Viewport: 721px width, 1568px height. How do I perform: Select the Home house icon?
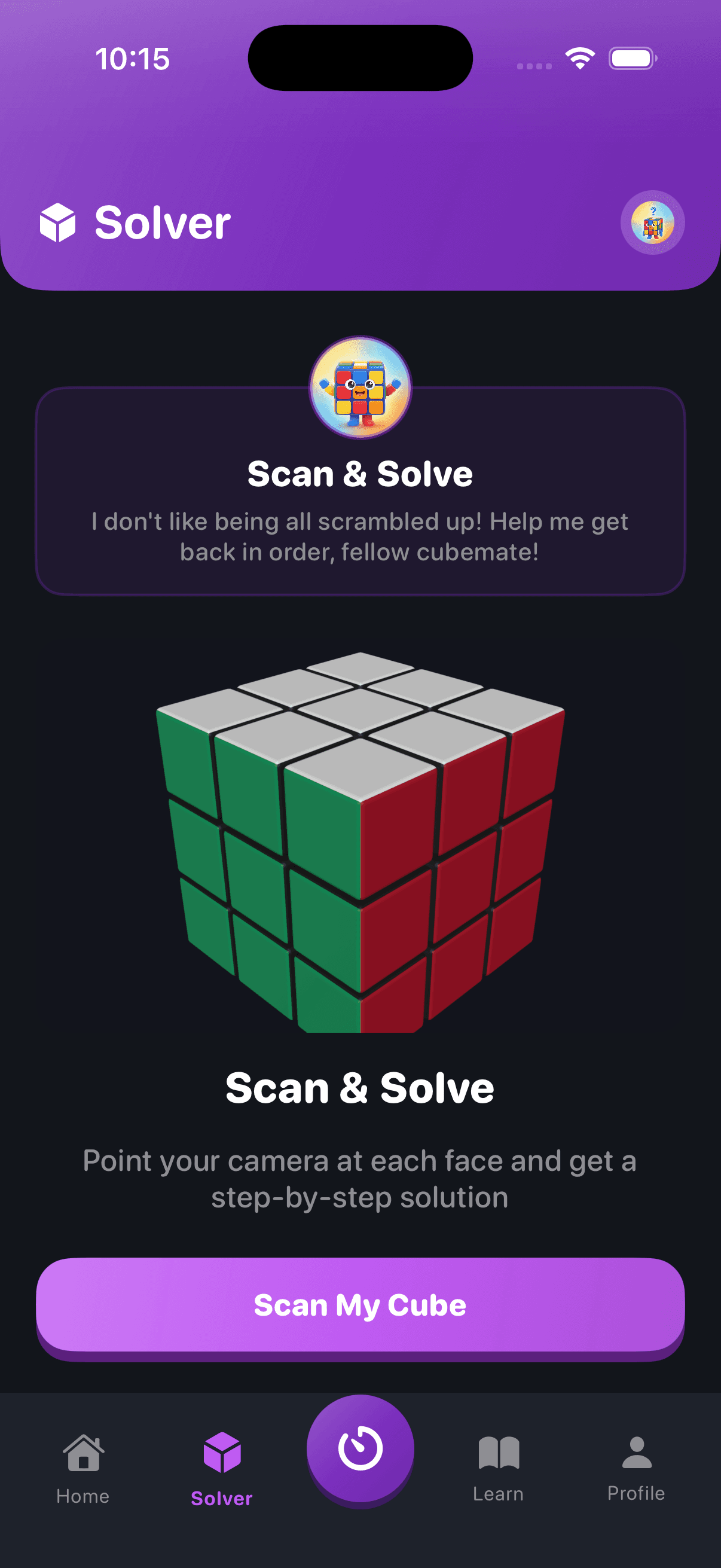coord(82,1453)
